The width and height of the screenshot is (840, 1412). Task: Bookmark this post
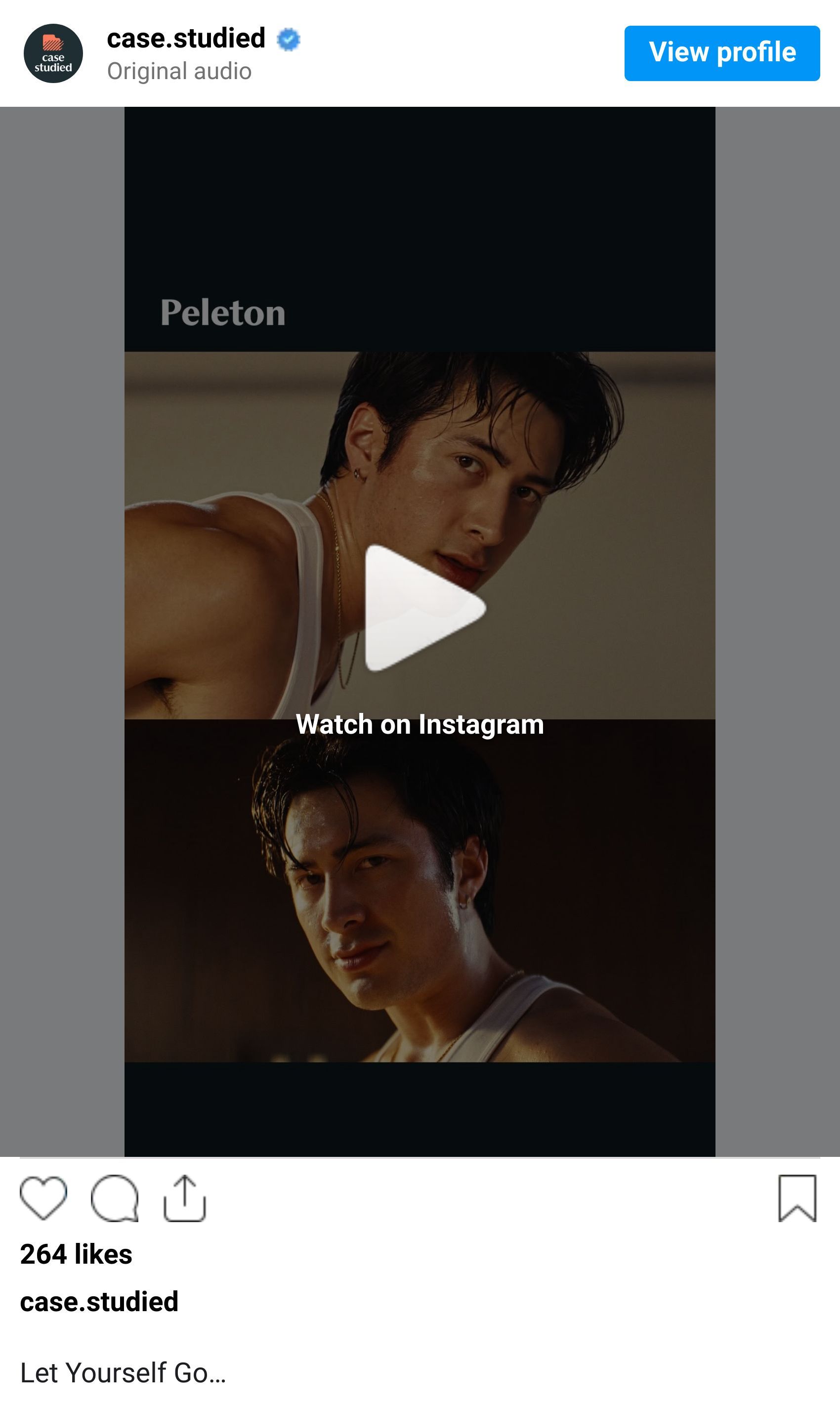(x=797, y=1197)
